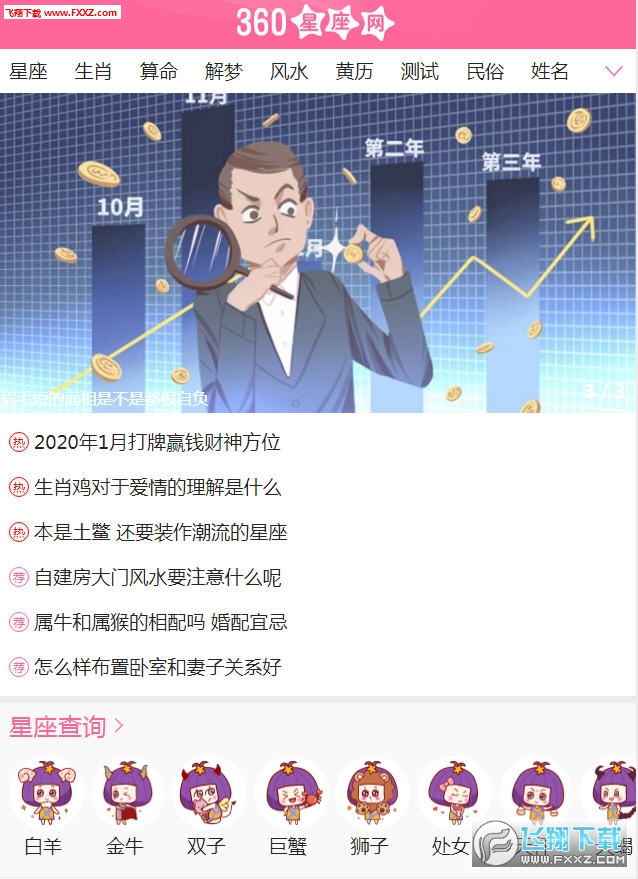Switch to the 测试 tab
This screenshot has height=879, width=638.
click(419, 71)
